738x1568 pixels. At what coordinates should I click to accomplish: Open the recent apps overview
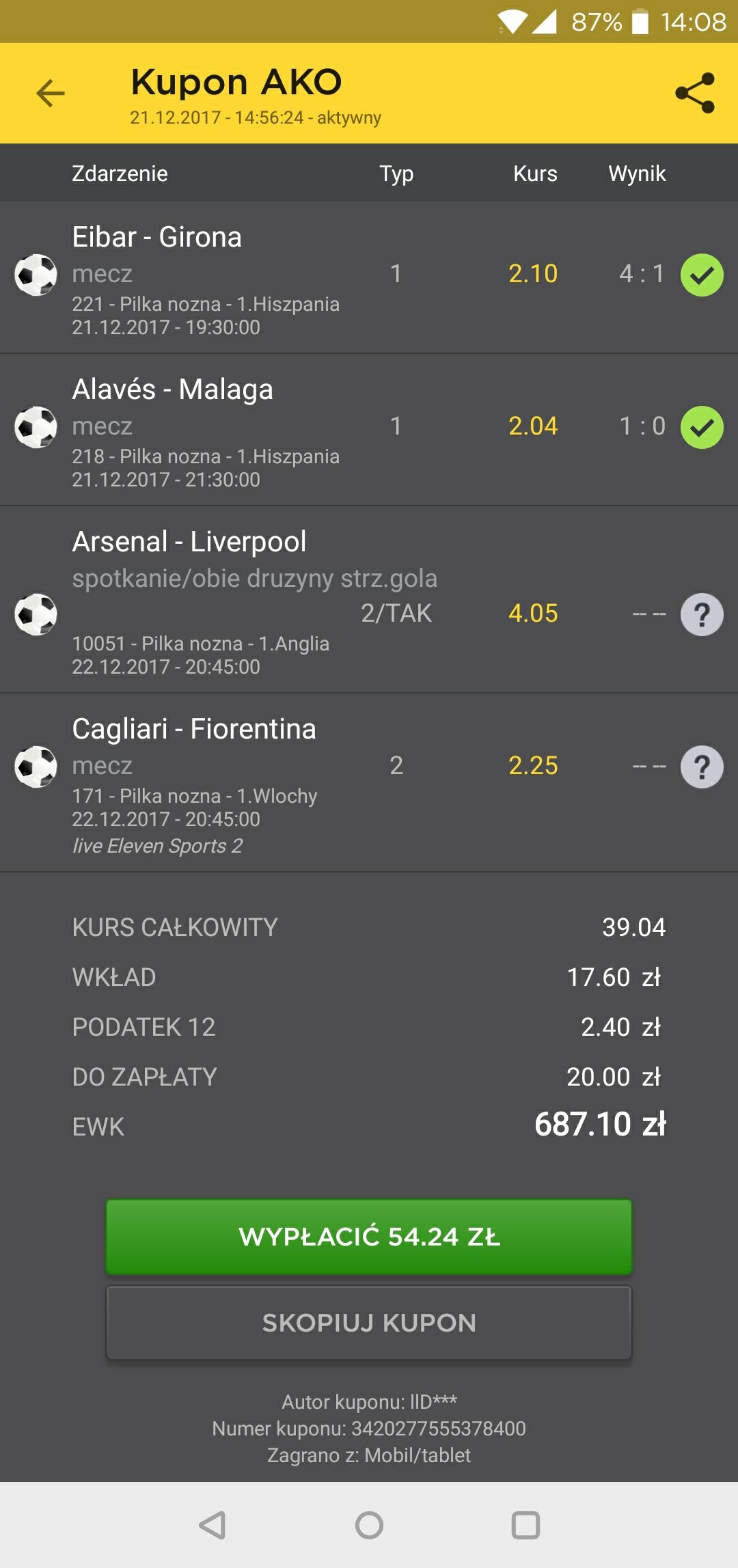click(525, 1525)
